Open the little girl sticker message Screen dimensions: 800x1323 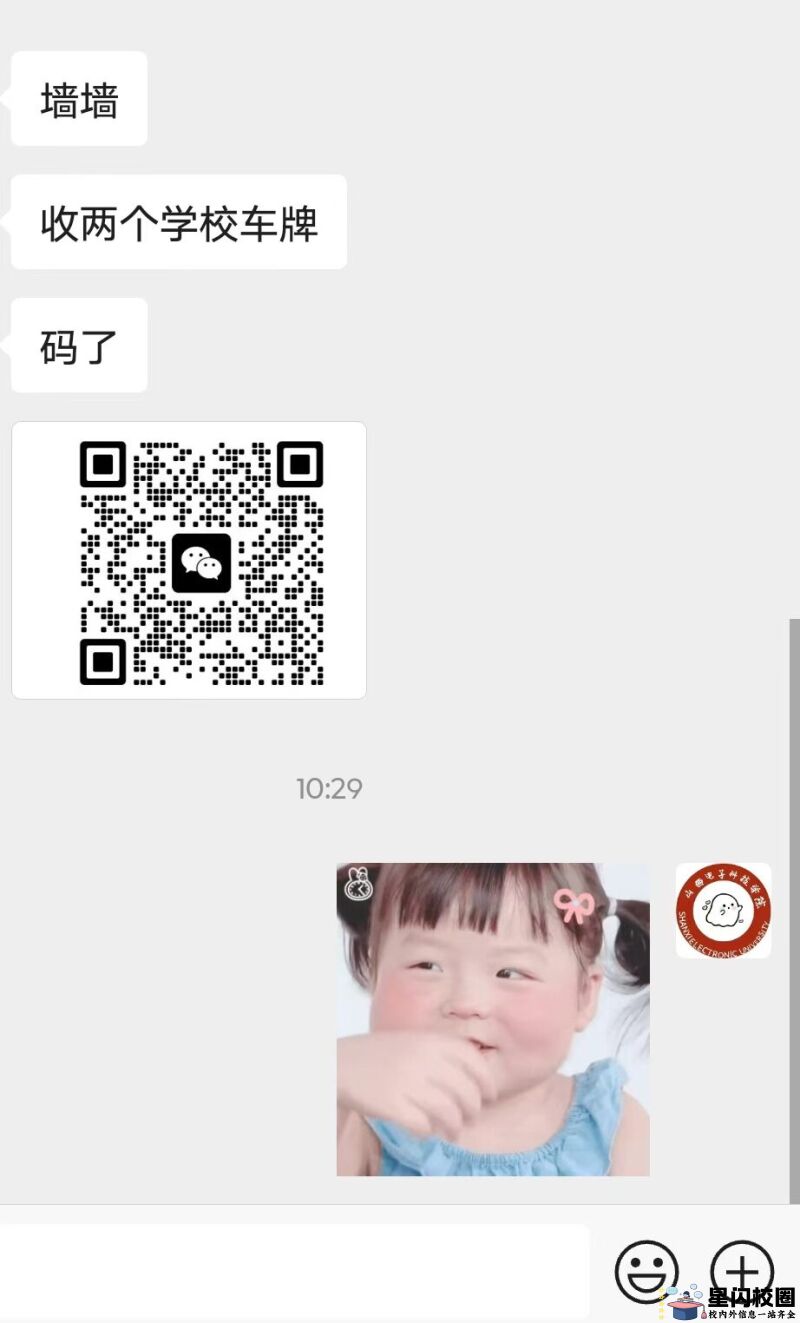493,1019
